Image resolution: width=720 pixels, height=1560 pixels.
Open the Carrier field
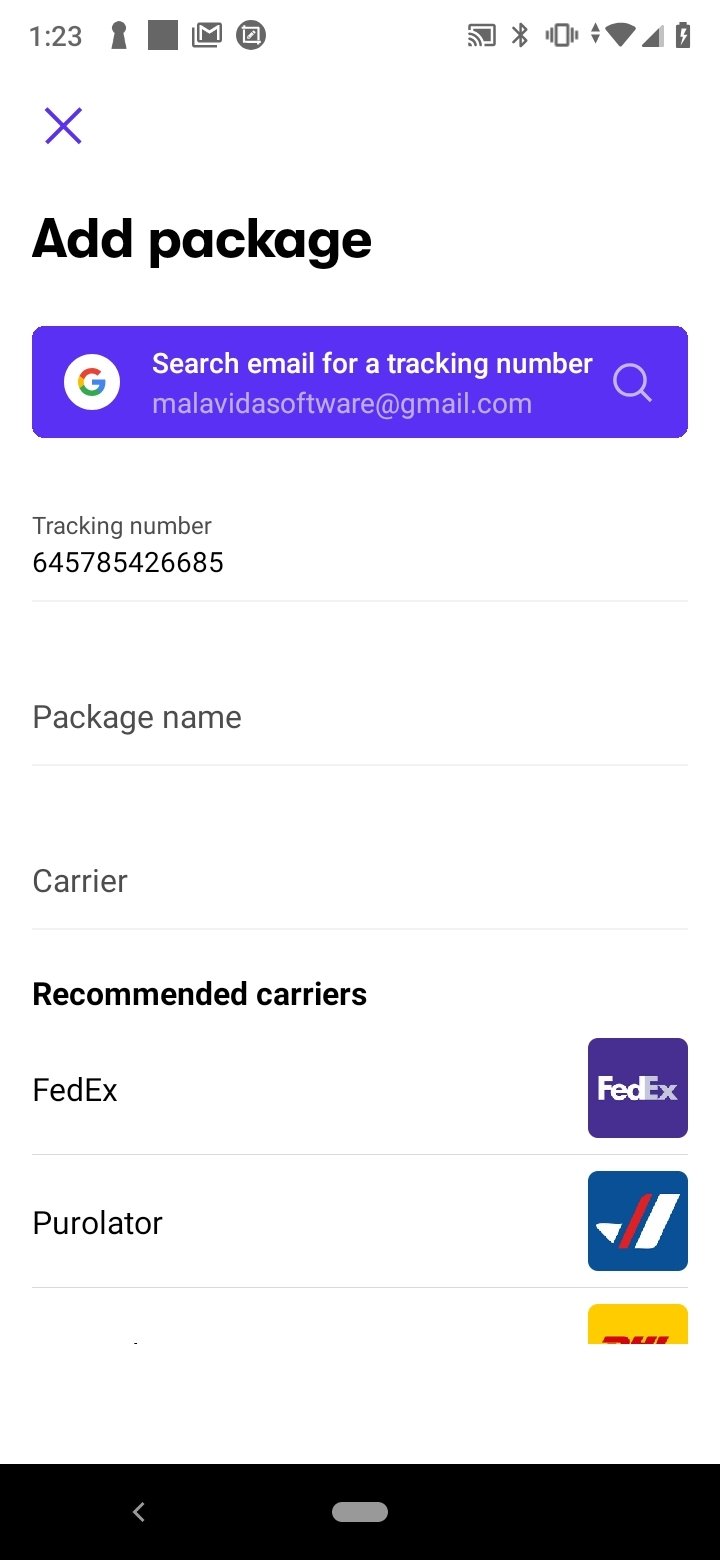pyautogui.click(x=360, y=881)
